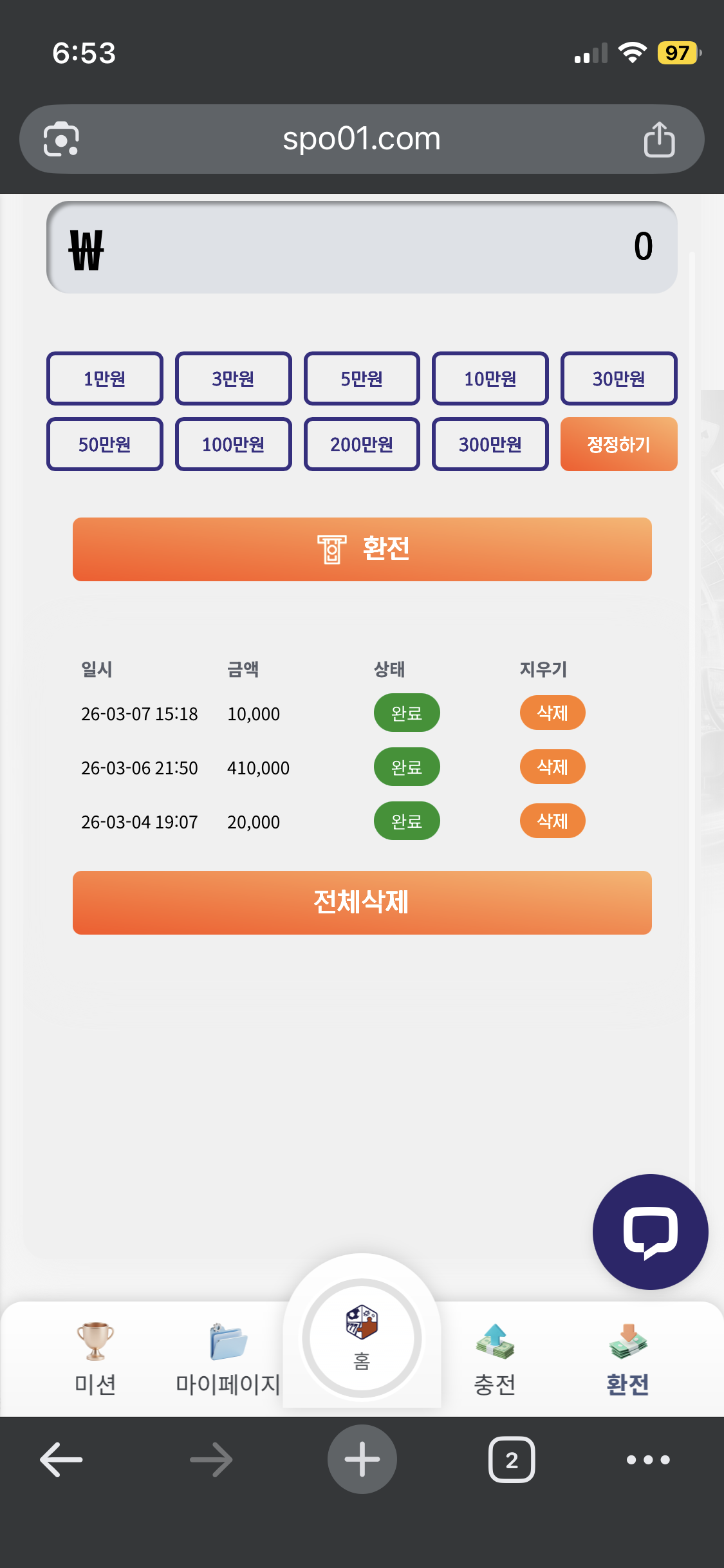This screenshot has height=1568, width=724.
Task: Open the live chat bubble
Action: (650, 1231)
